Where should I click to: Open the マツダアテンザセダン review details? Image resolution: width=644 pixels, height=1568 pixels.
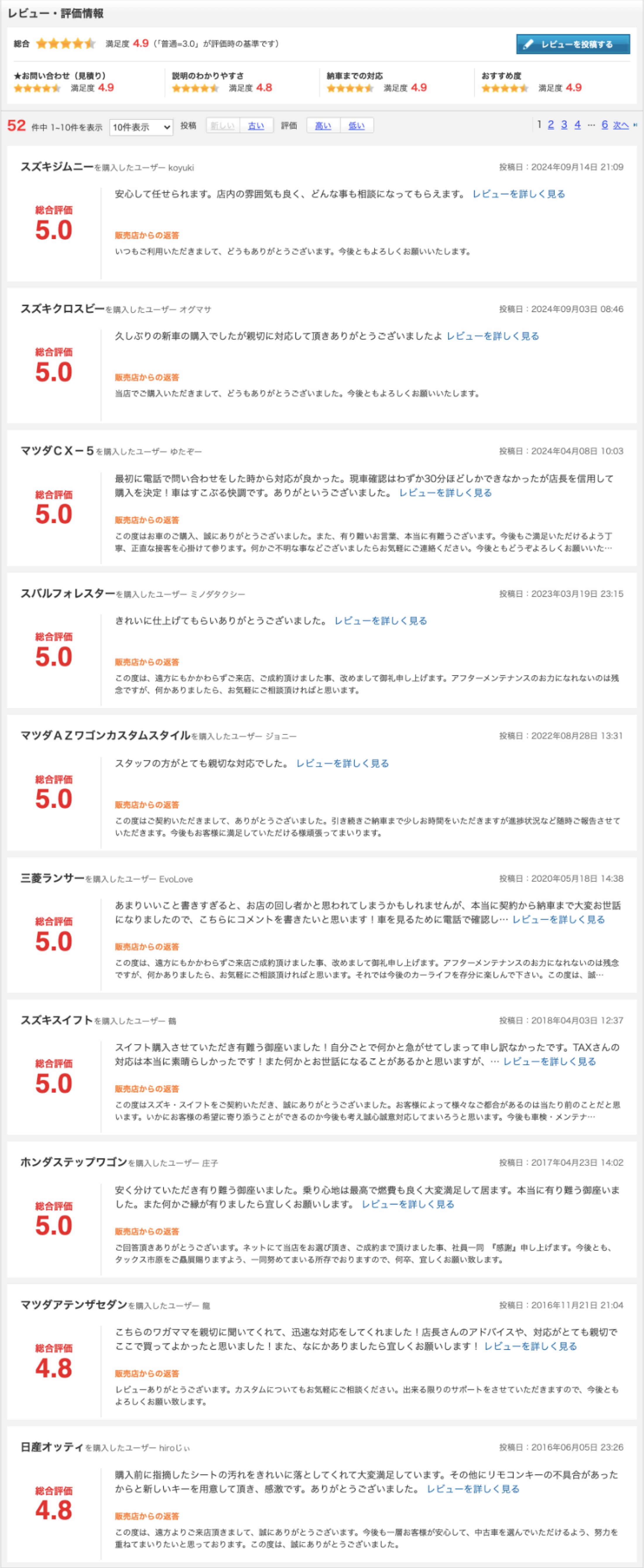coord(530,1347)
